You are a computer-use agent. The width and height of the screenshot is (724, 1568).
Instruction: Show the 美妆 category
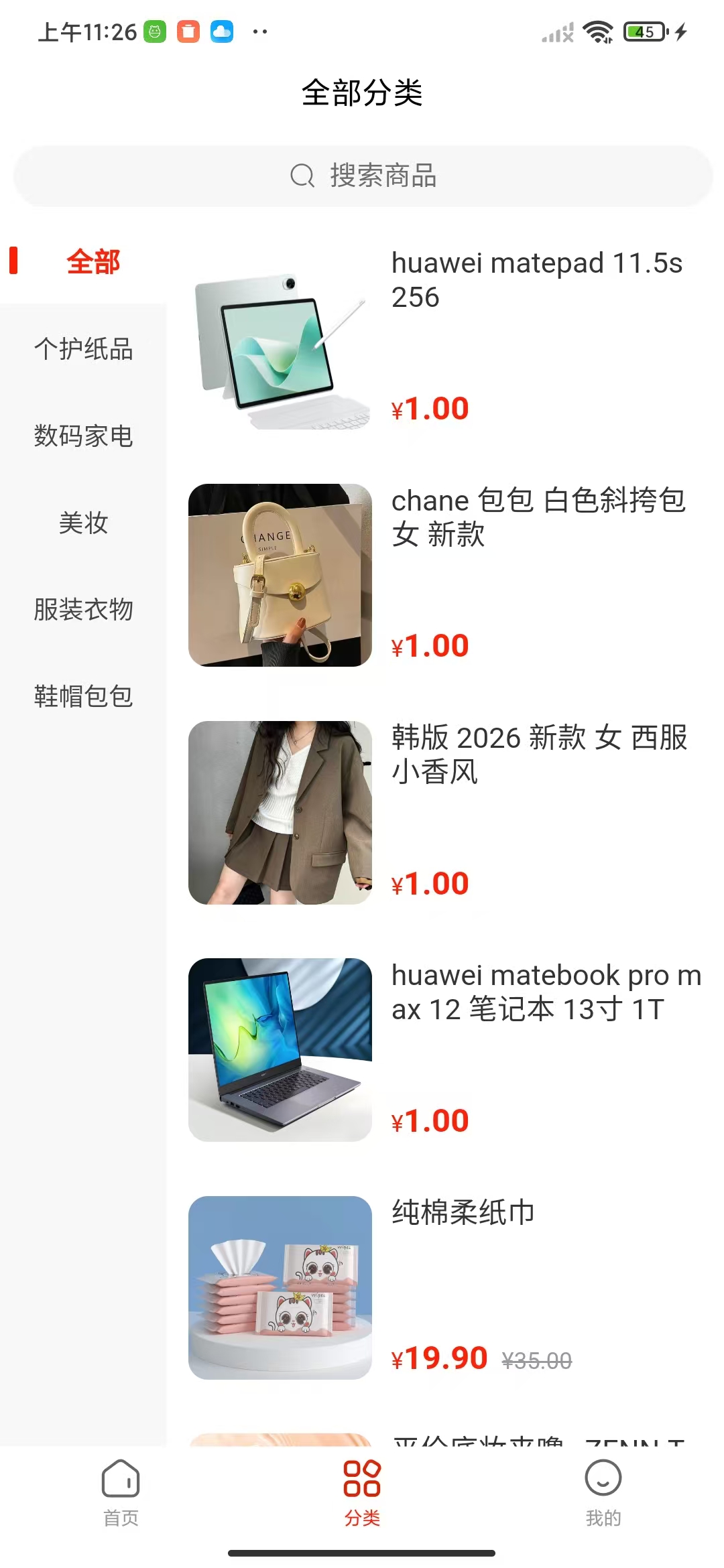[x=83, y=523]
